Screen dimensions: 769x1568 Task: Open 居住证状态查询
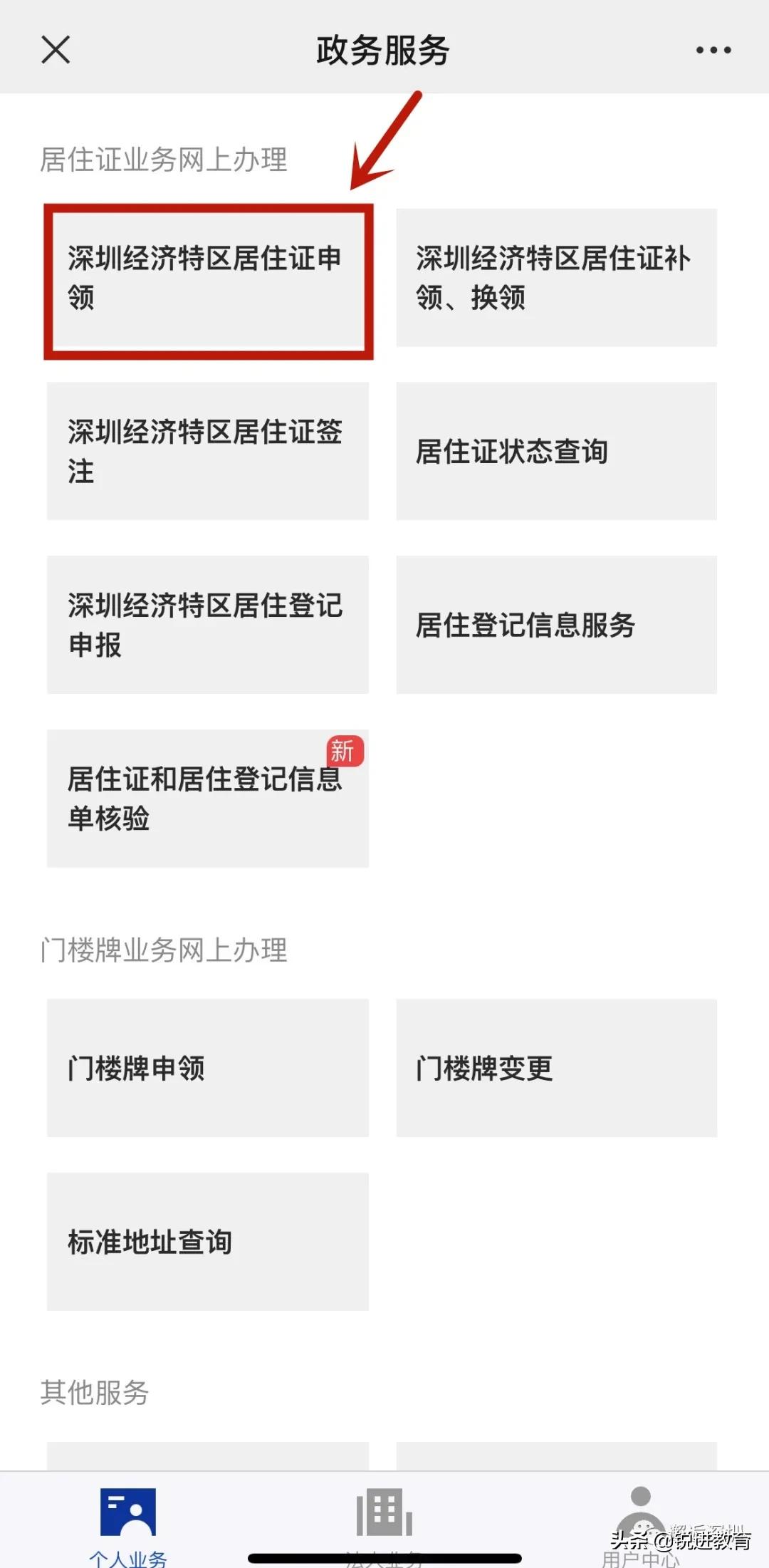556,451
